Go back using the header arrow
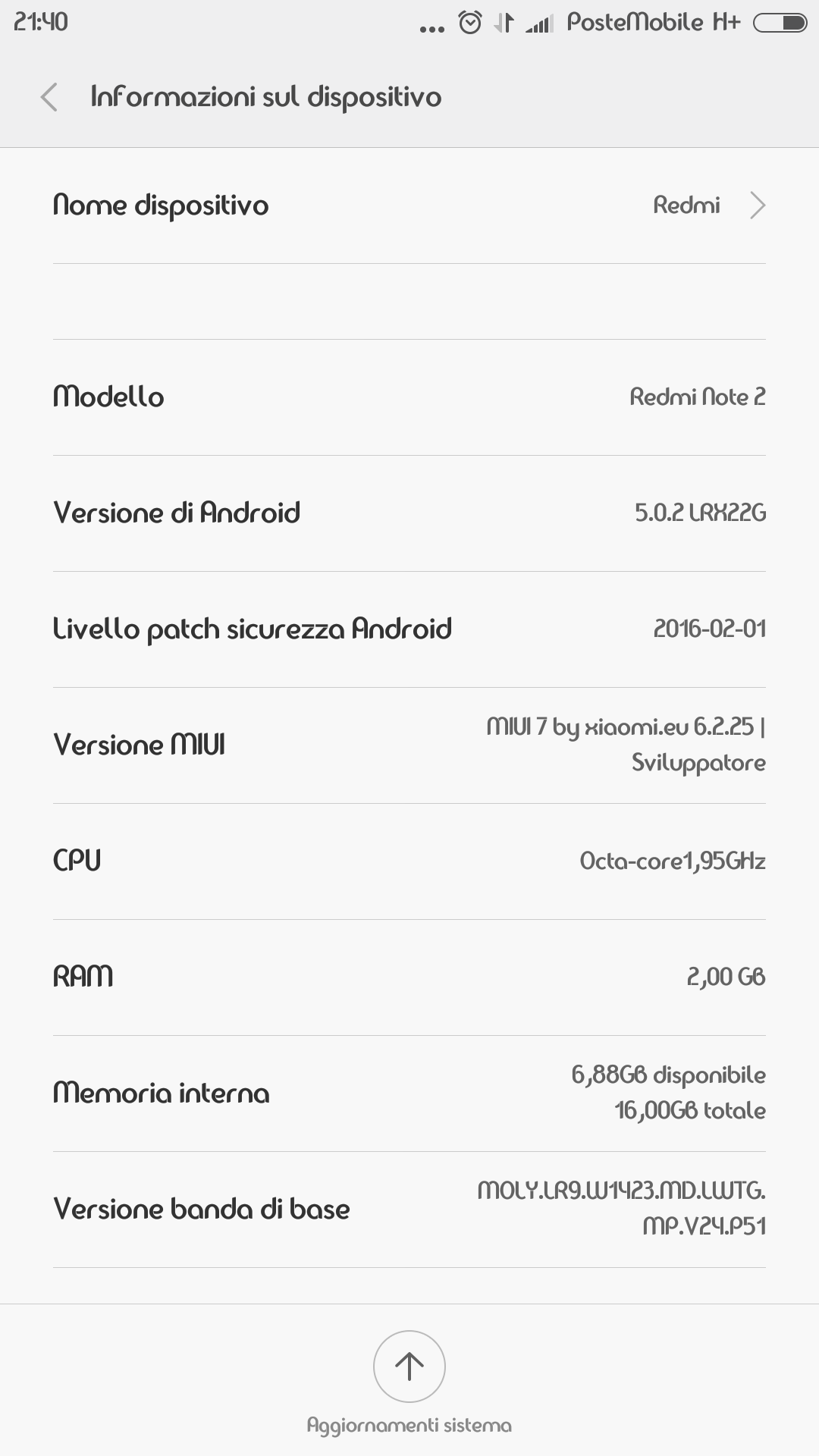 point(49,97)
